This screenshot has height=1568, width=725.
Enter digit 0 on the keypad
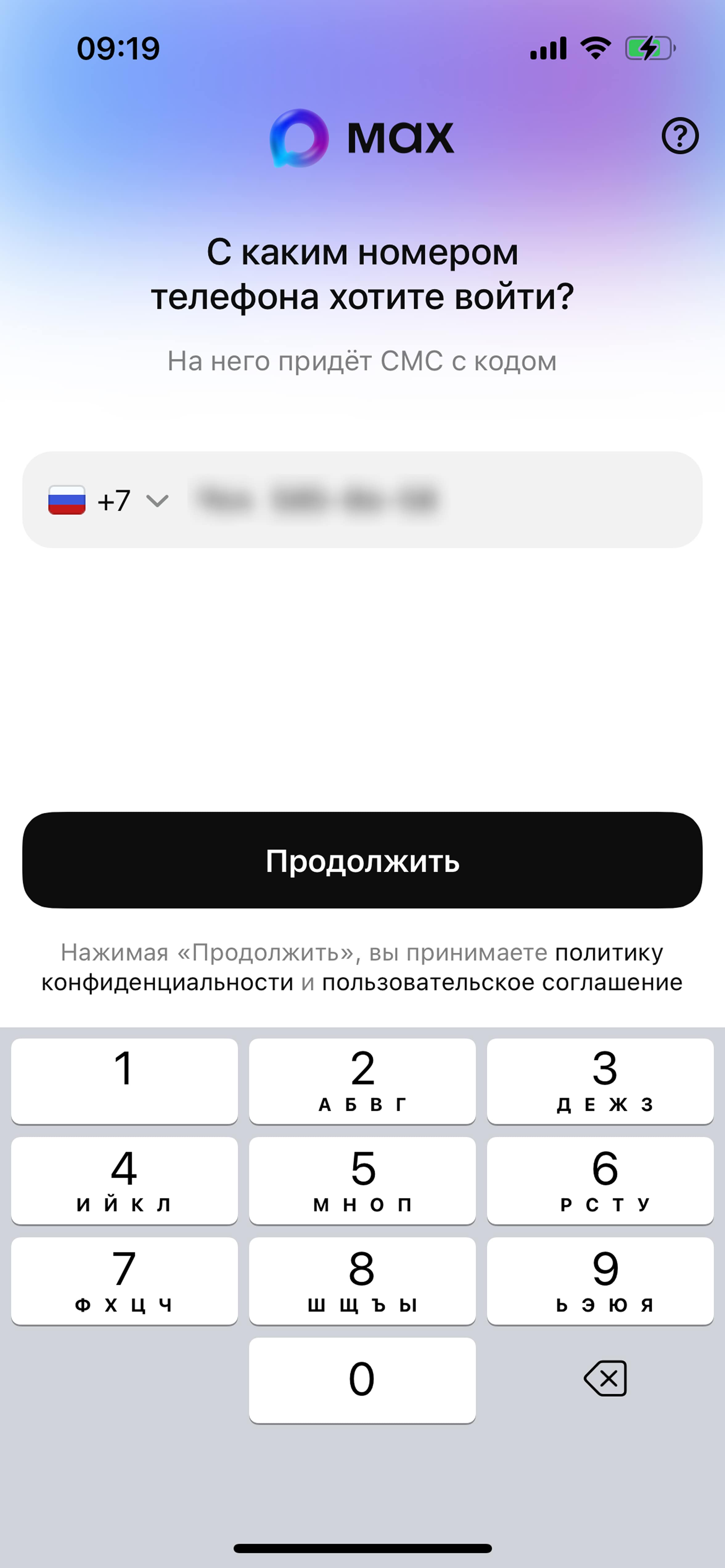[362, 1380]
